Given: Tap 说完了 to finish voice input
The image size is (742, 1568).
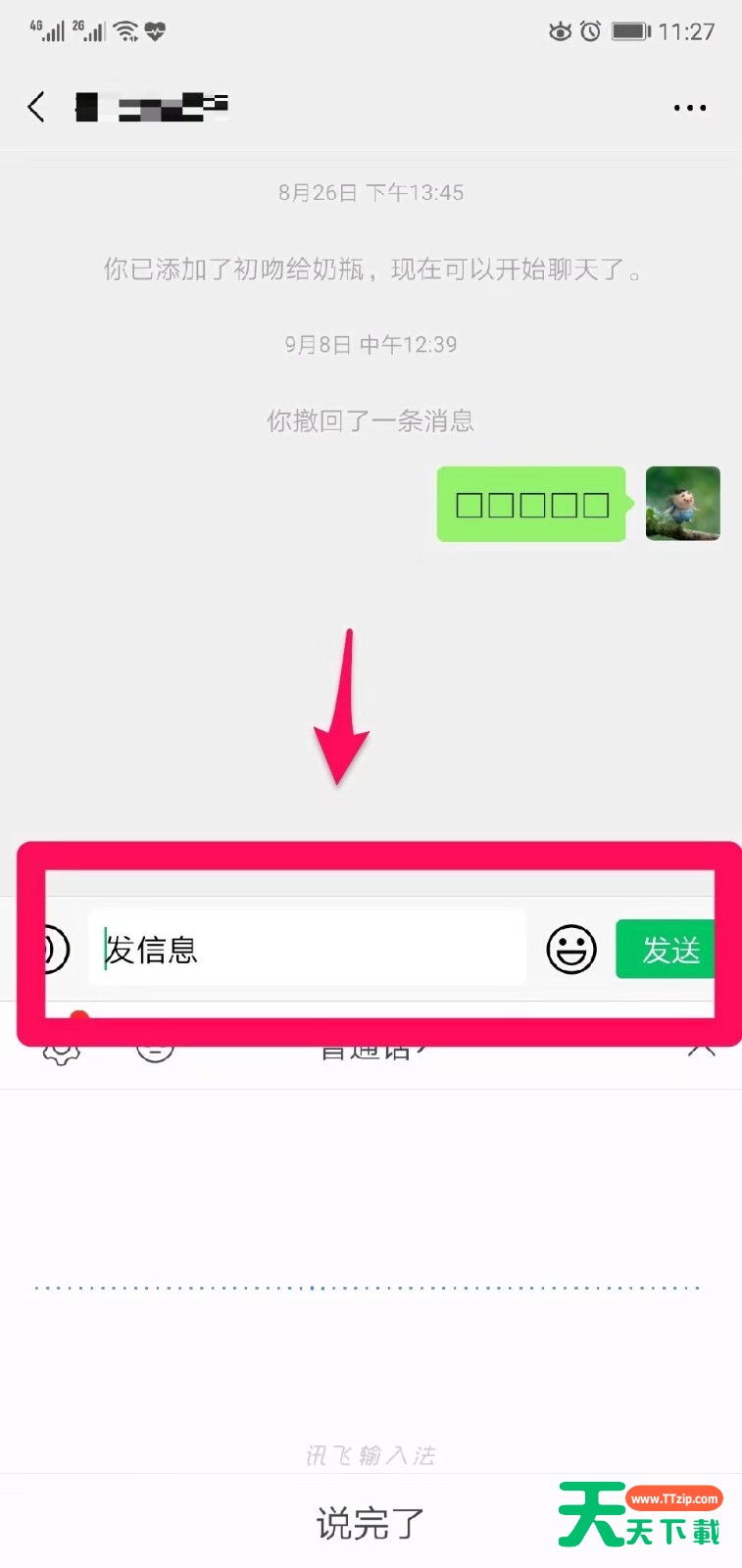Looking at the screenshot, I should pyautogui.click(x=371, y=1524).
